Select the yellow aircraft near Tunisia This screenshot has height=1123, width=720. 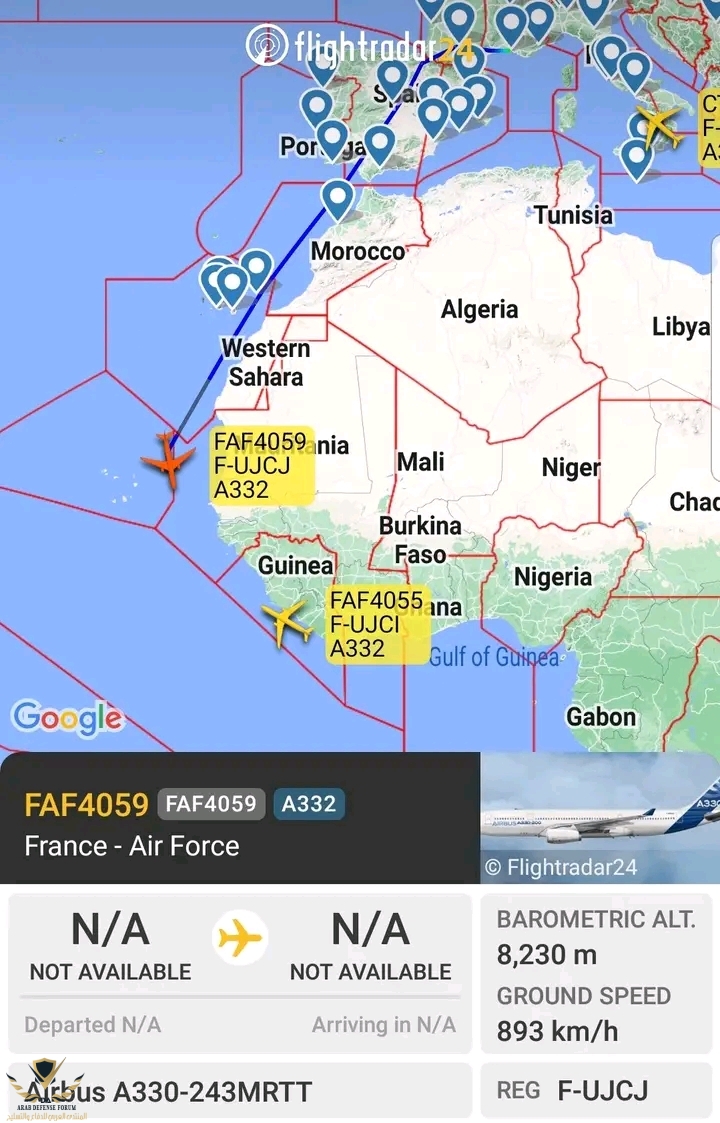(x=659, y=125)
